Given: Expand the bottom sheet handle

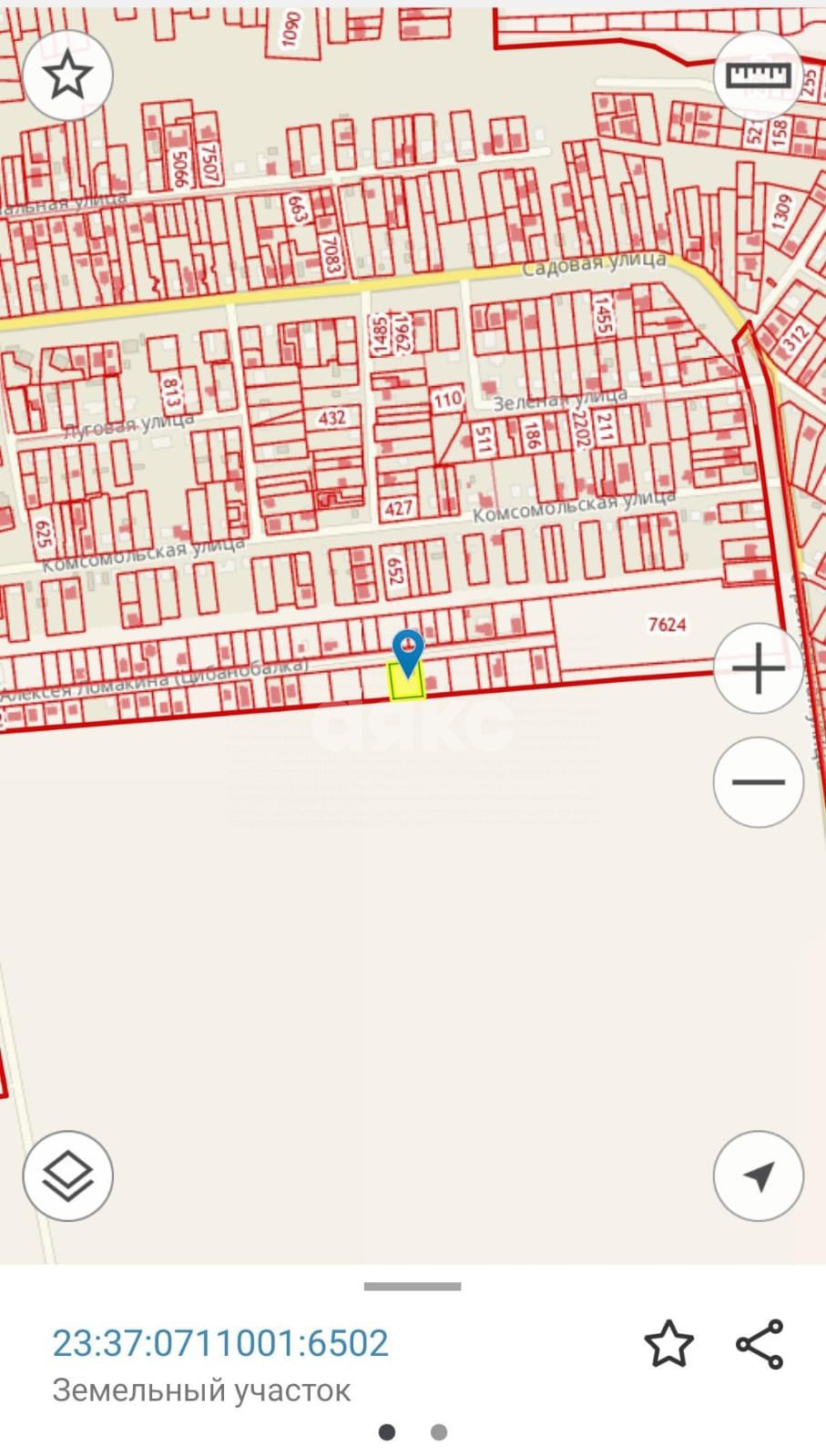Looking at the screenshot, I should pyautogui.click(x=413, y=1287).
